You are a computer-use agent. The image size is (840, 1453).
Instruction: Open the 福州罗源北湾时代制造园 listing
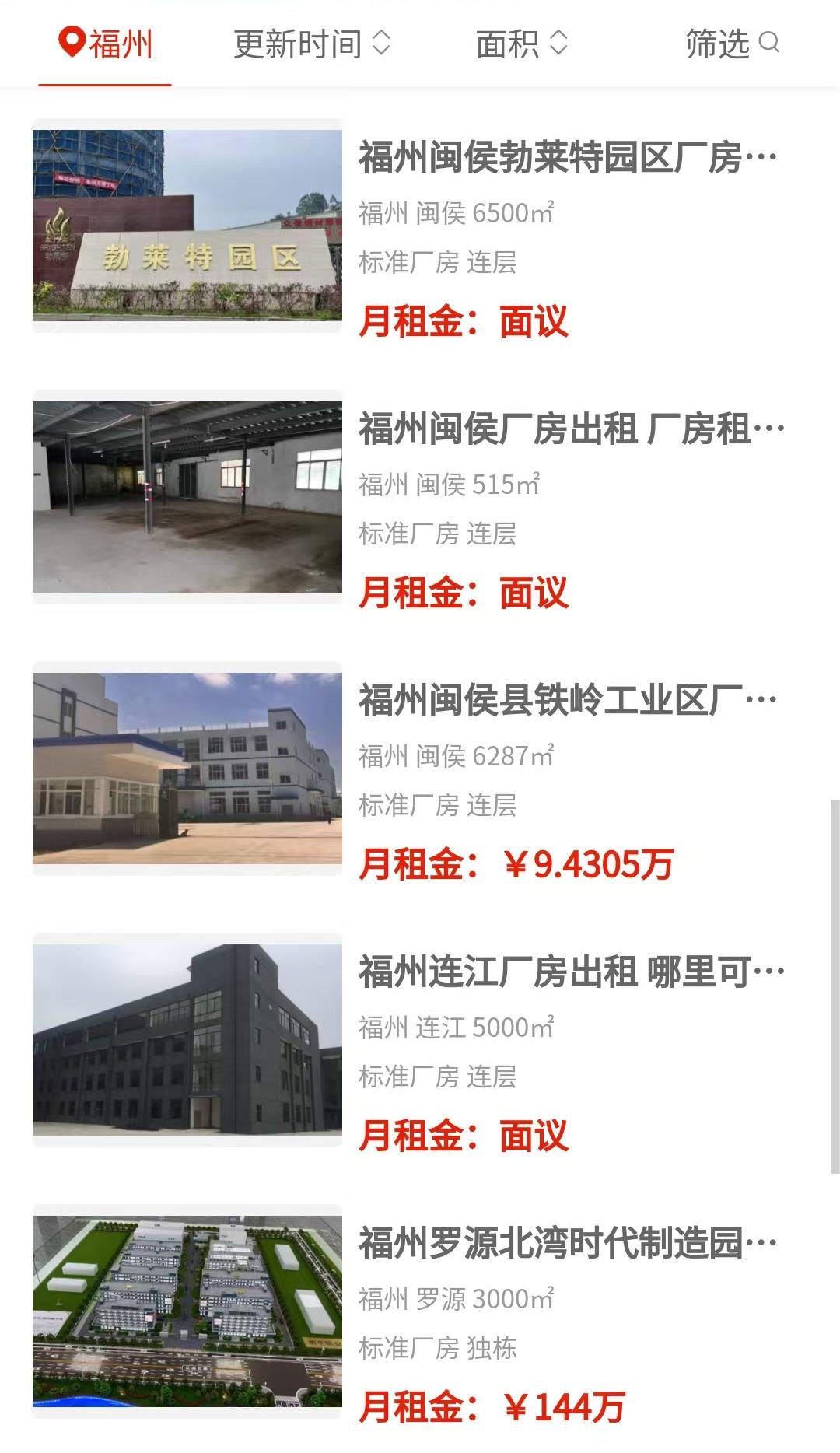point(566,1244)
